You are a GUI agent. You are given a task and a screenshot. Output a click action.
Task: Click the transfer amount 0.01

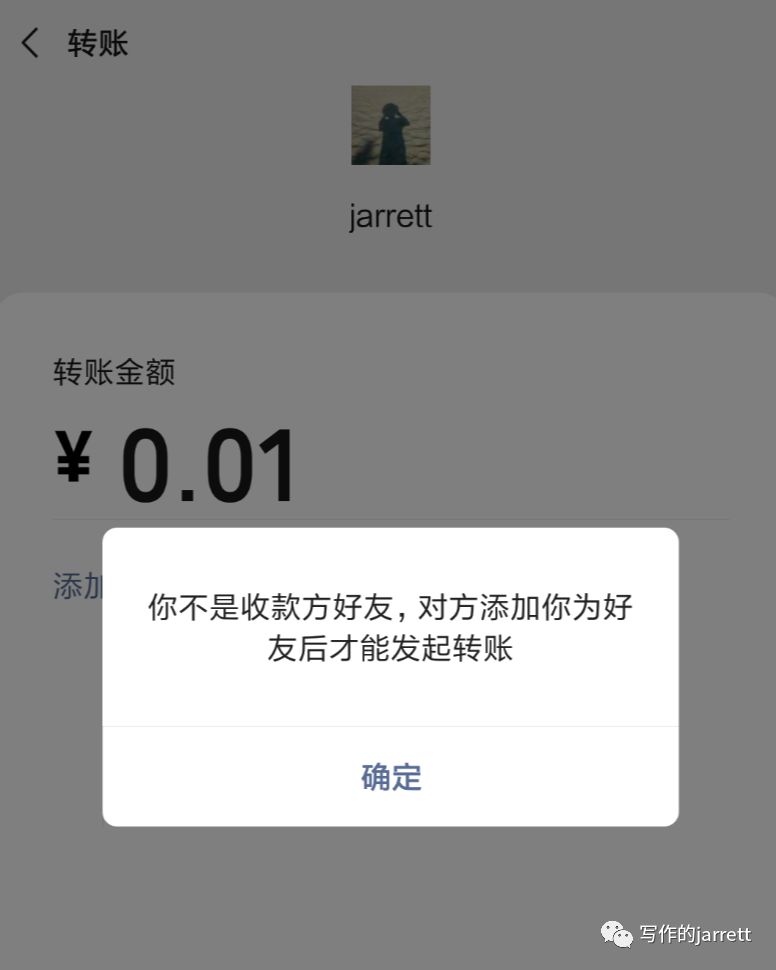click(207, 462)
